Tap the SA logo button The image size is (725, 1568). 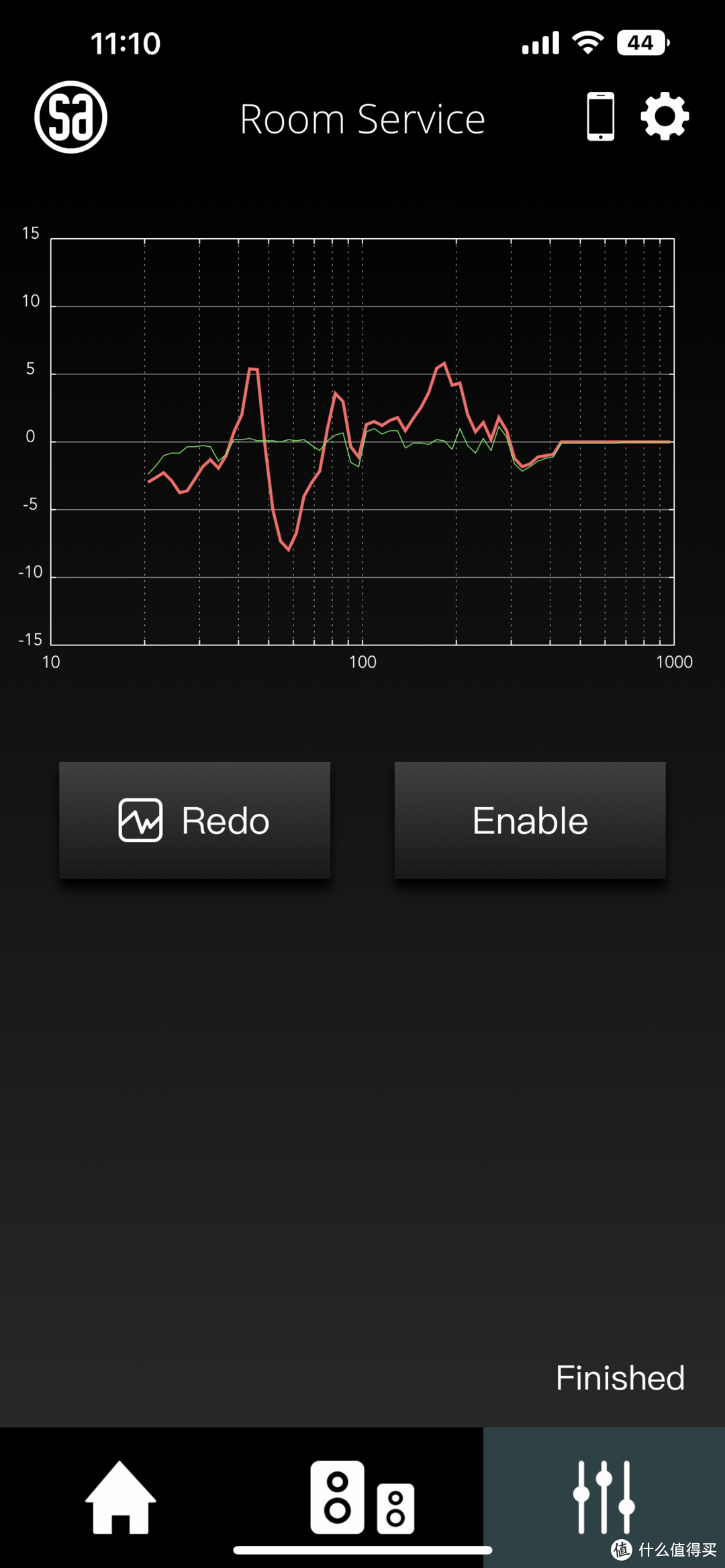[71, 117]
